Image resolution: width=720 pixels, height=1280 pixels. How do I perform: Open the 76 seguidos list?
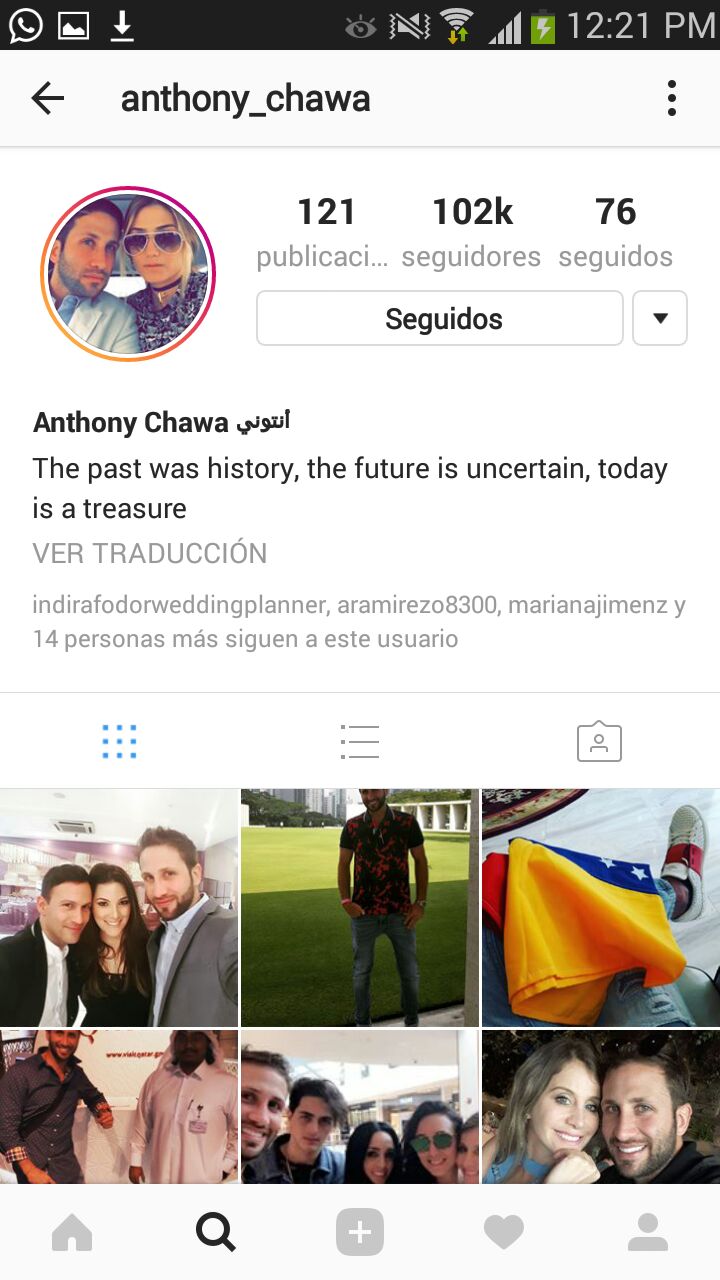click(x=615, y=232)
